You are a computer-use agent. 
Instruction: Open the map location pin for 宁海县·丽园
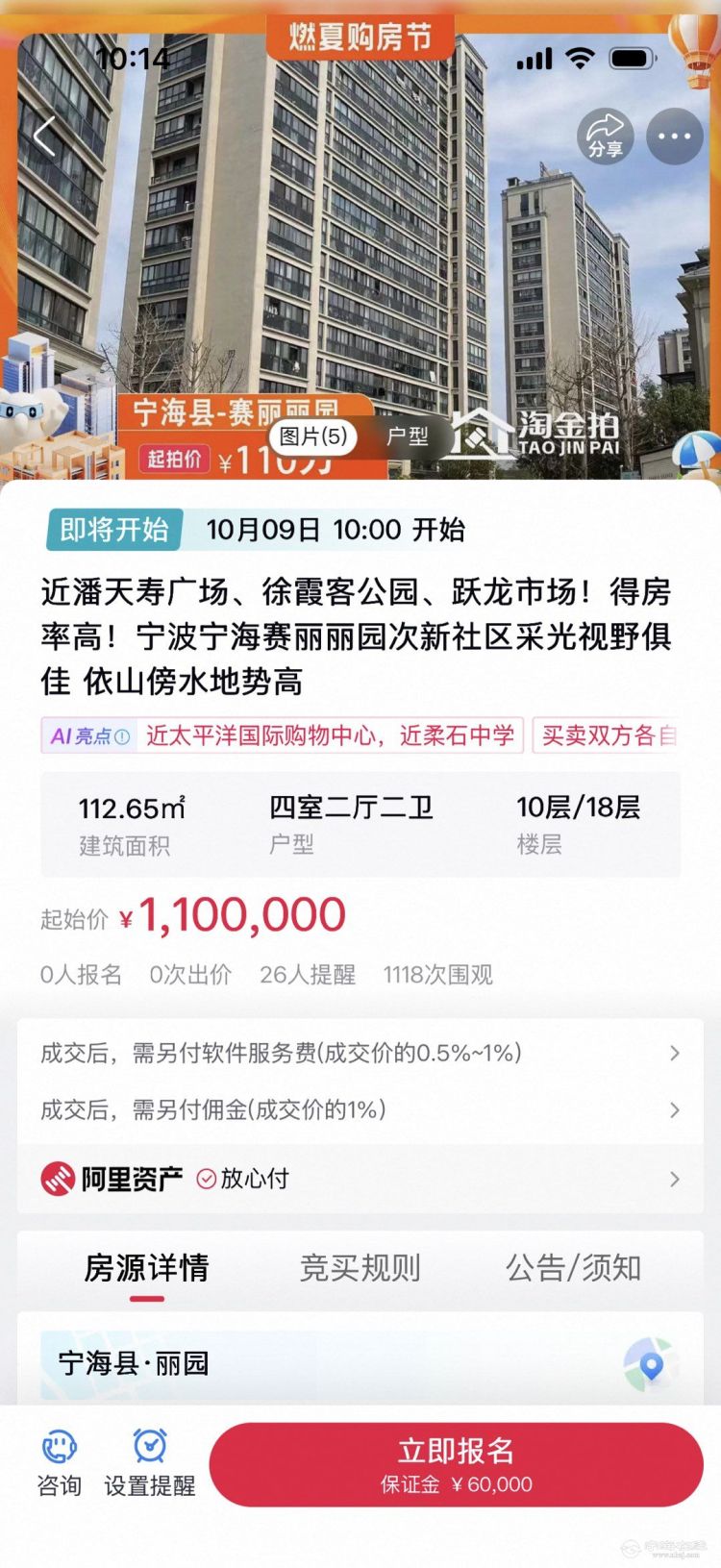click(x=651, y=1364)
